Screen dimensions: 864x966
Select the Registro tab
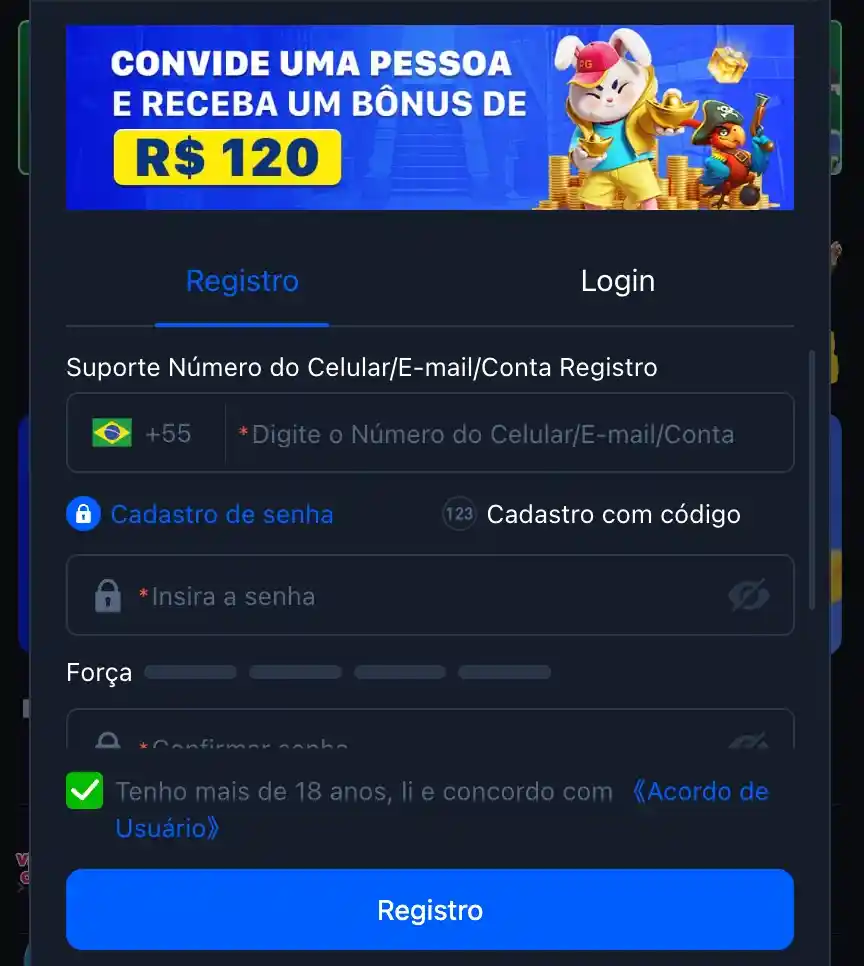tap(242, 281)
